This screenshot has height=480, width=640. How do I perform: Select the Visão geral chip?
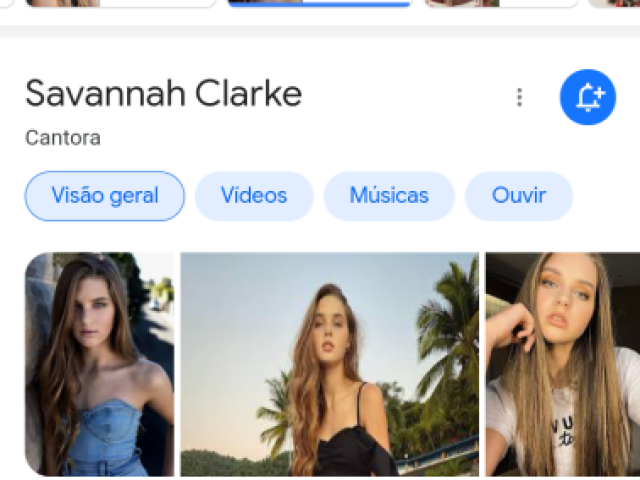tap(105, 196)
